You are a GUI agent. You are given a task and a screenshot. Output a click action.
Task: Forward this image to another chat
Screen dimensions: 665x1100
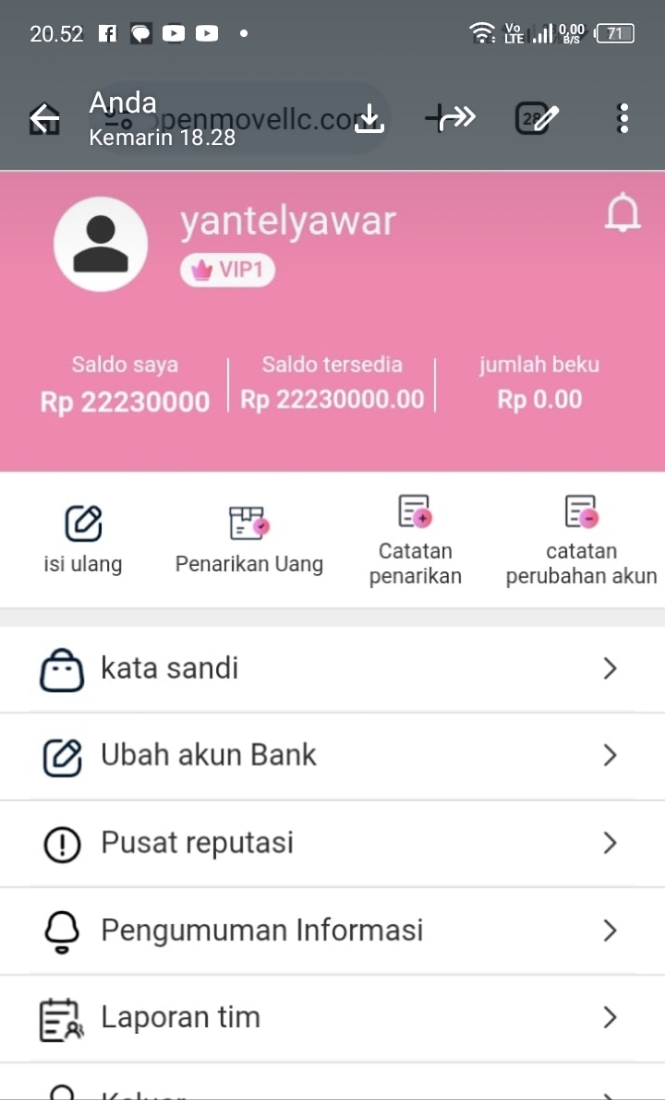coord(452,119)
